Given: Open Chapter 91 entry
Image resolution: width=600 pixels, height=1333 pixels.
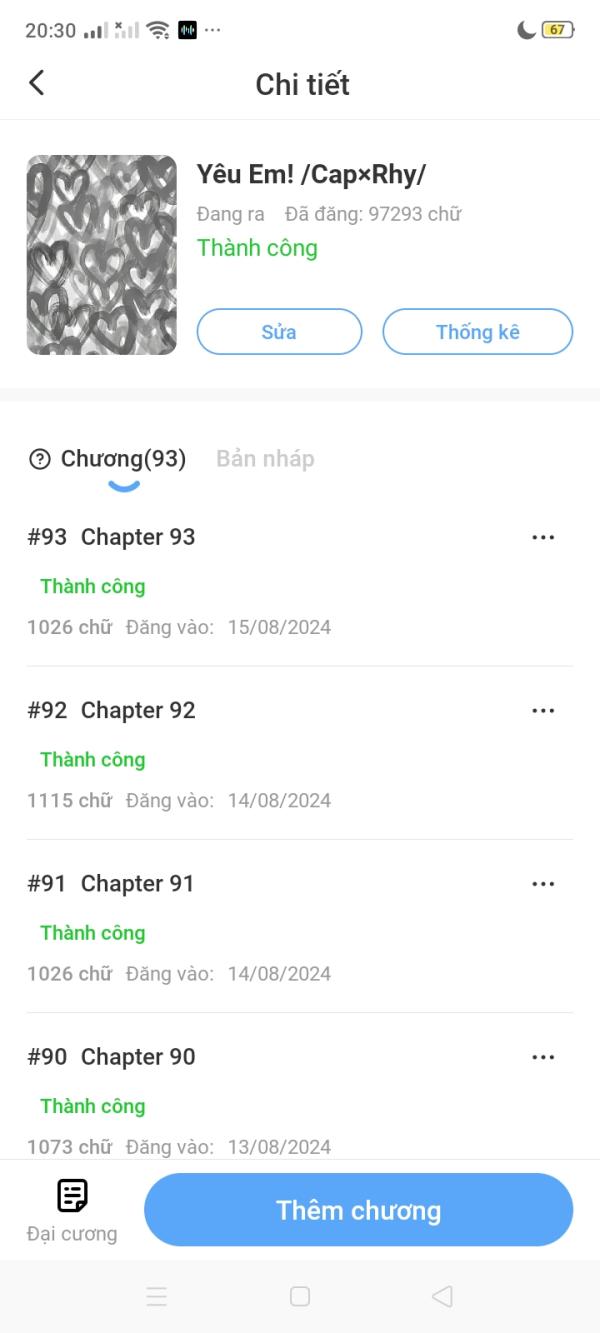Looking at the screenshot, I should (x=138, y=884).
